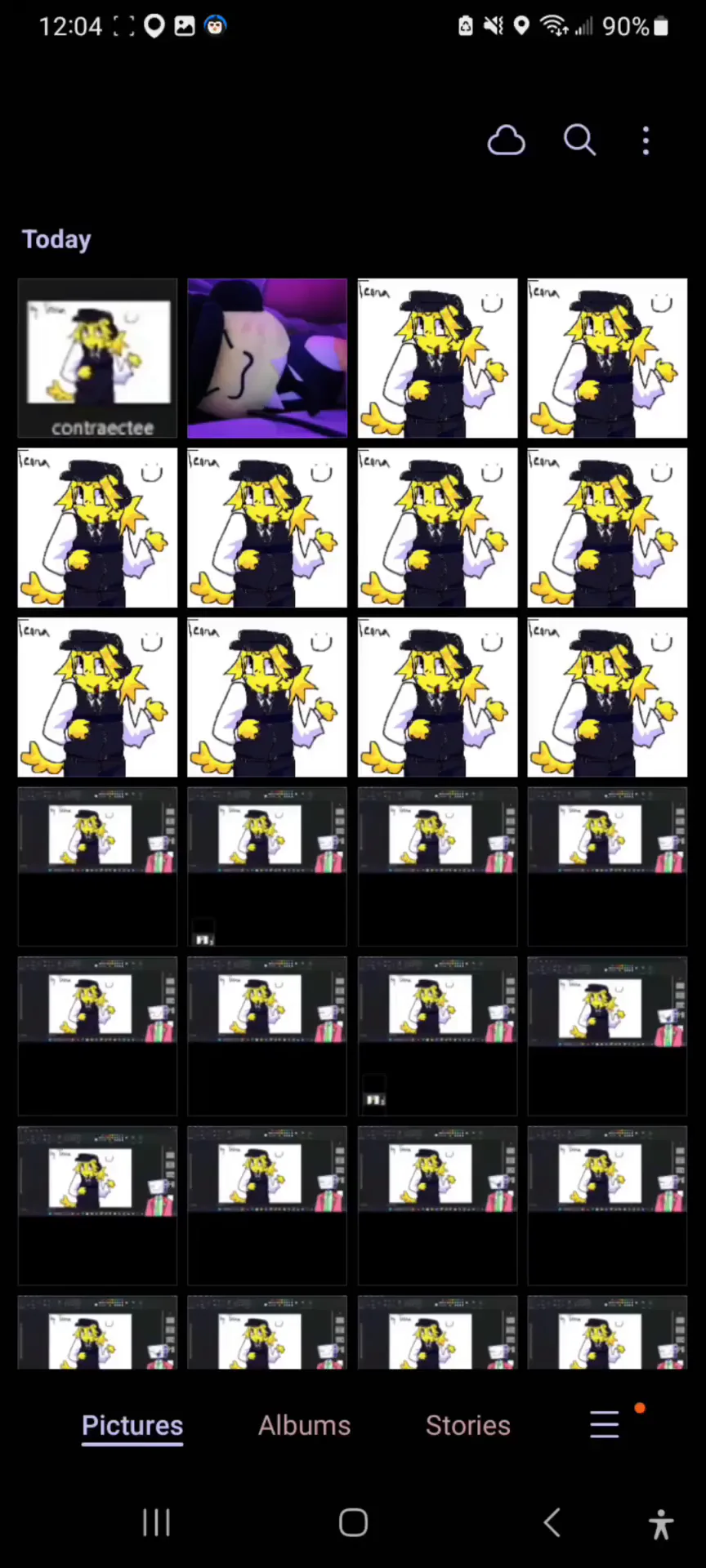706x1568 pixels.
Task: Select the Pictures tab
Action: (132, 1425)
